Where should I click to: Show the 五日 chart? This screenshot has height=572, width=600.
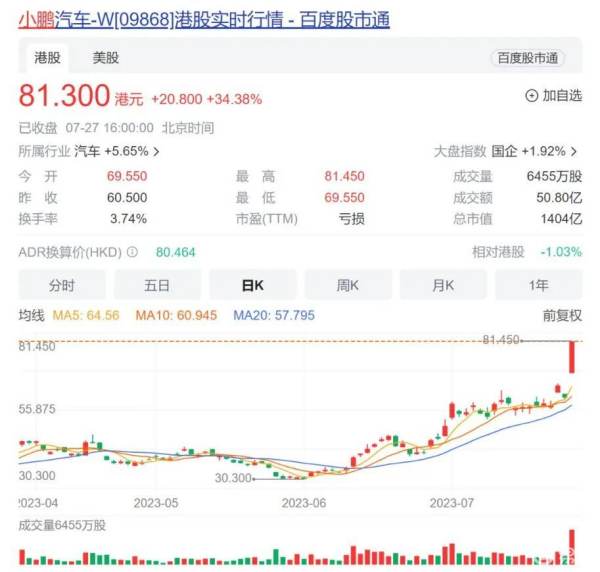coord(157,285)
